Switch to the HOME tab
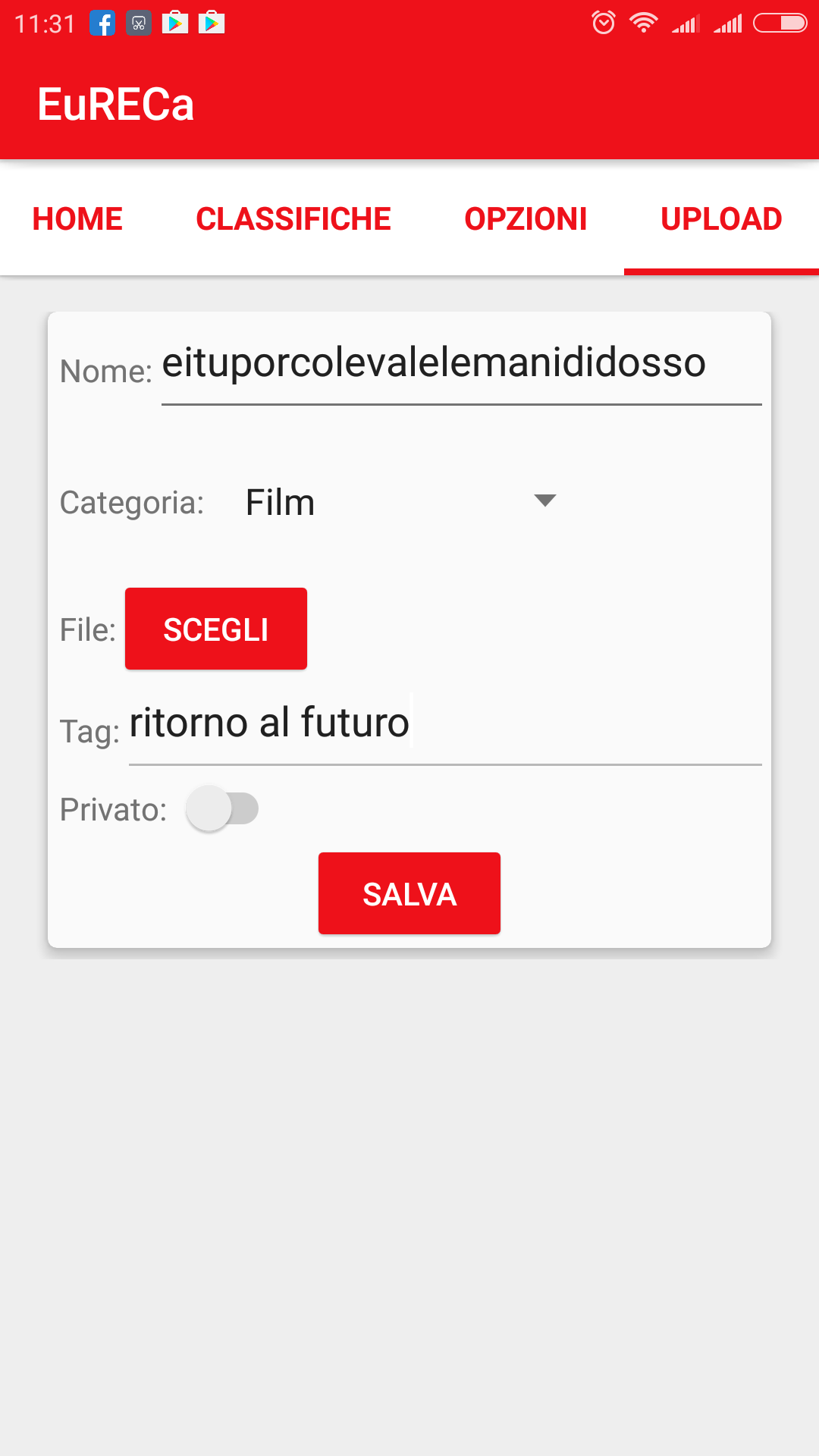 pyautogui.click(x=77, y=219)
